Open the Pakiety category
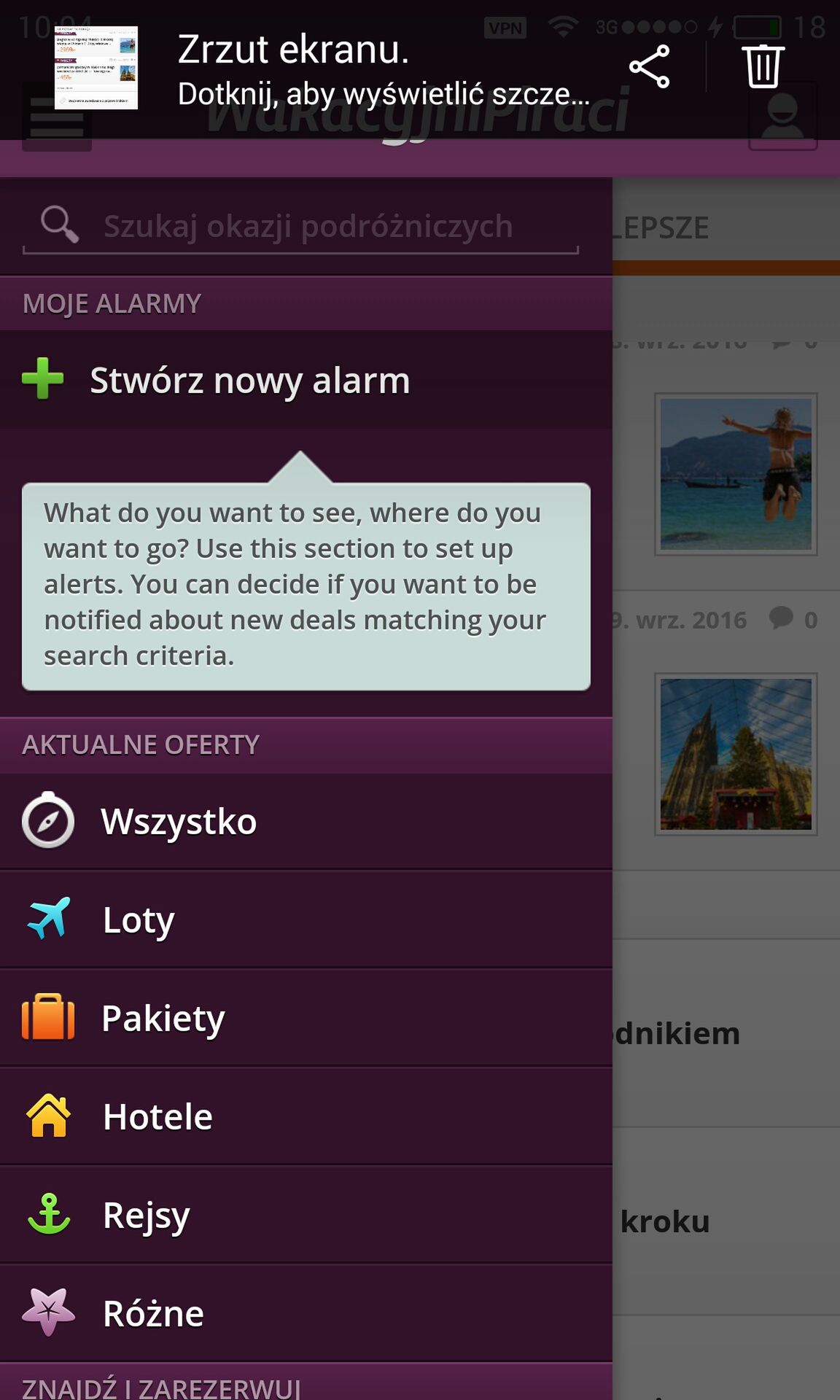The height and width of the screenshot is (1400, 840). pos(306,1019)
